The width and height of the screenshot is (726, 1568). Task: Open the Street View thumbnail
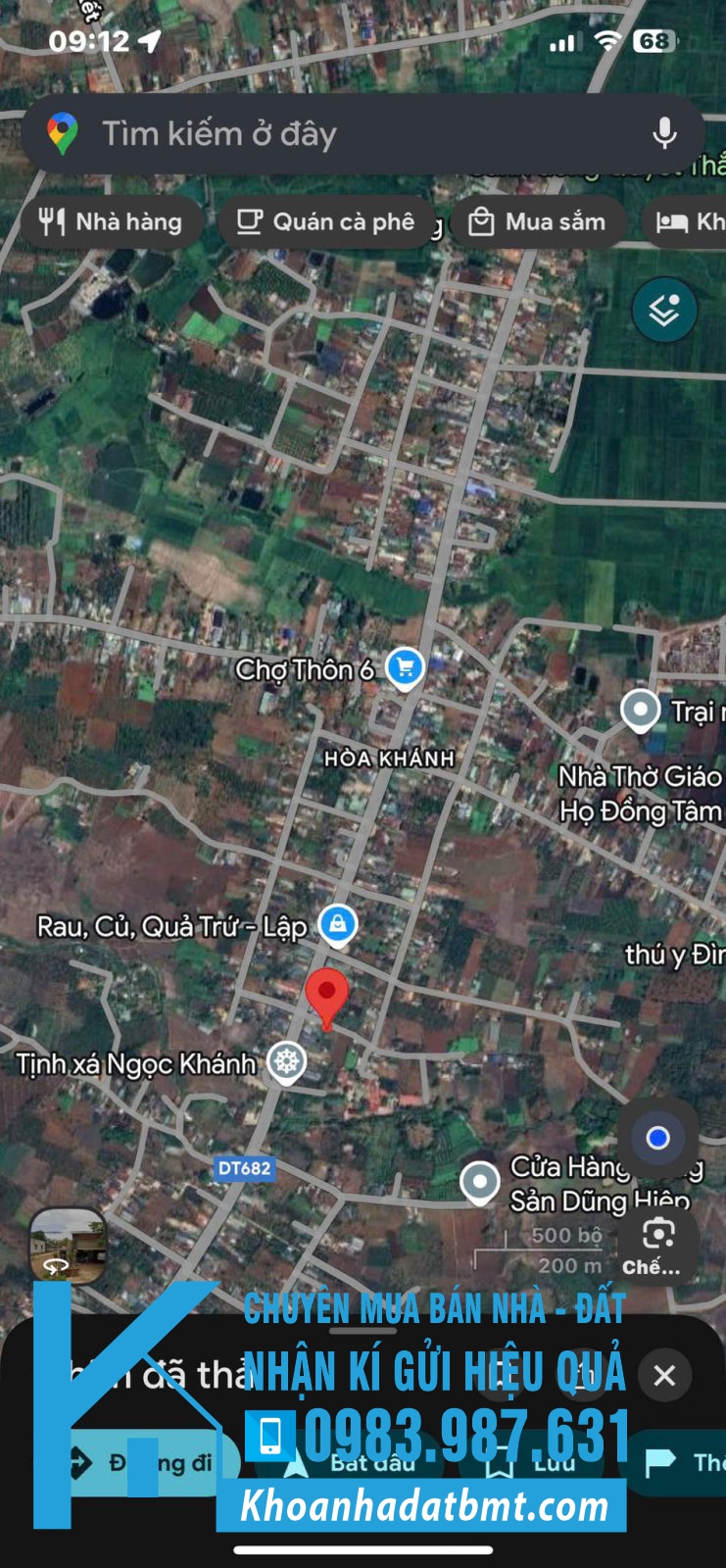coord(68,1245)
